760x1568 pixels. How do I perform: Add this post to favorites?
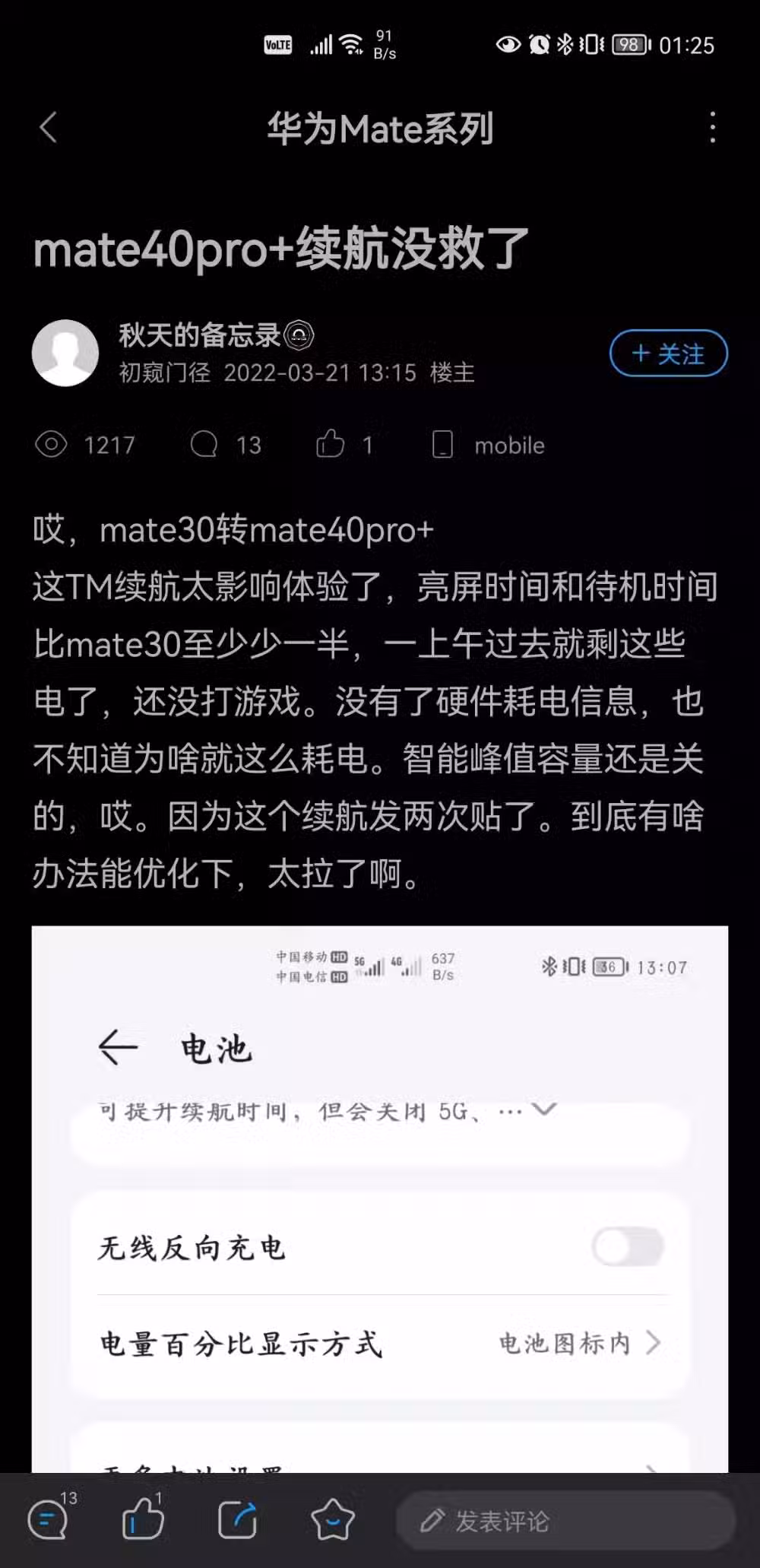click(332, 1521)
